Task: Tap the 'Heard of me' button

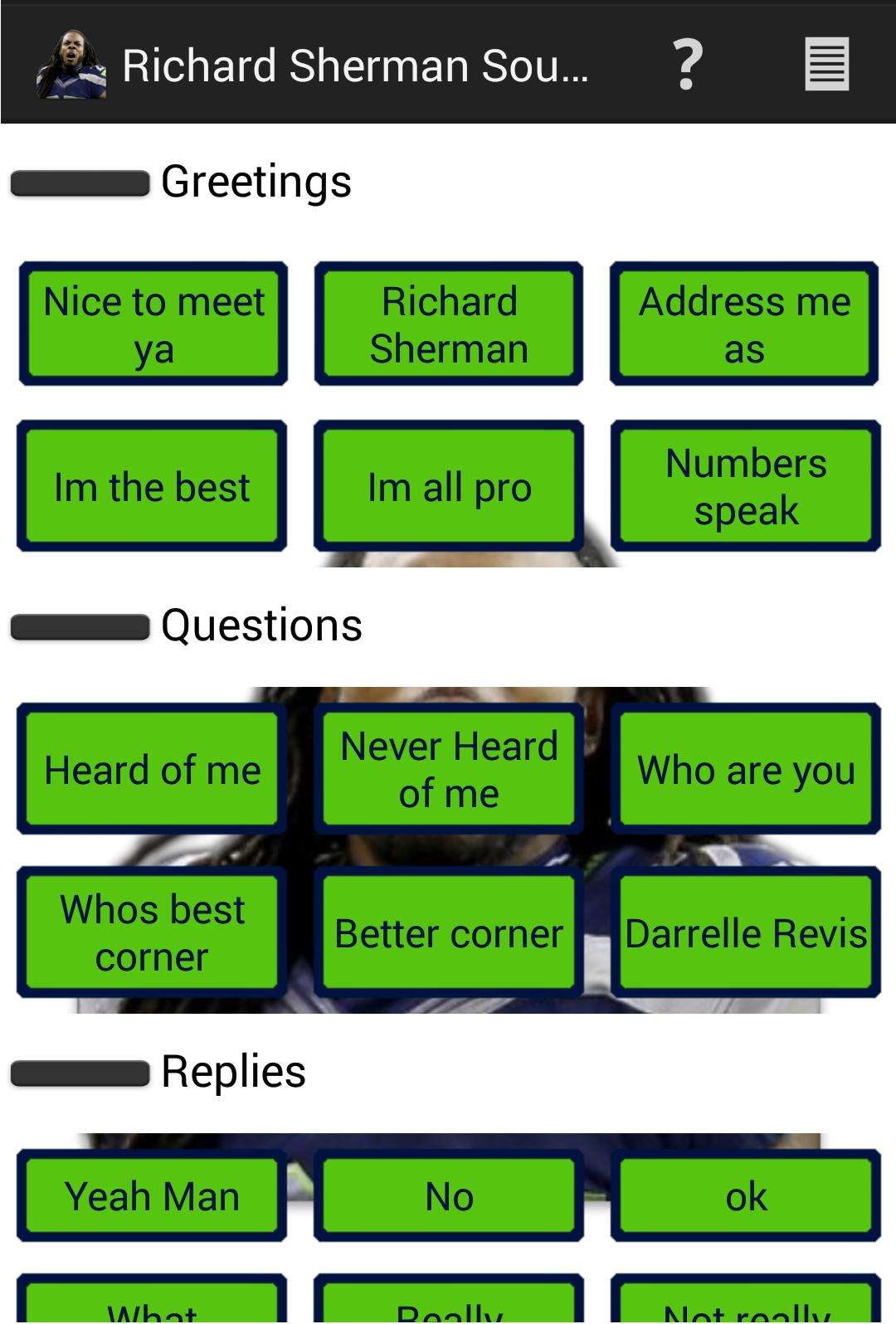Action: coord(152,769)
